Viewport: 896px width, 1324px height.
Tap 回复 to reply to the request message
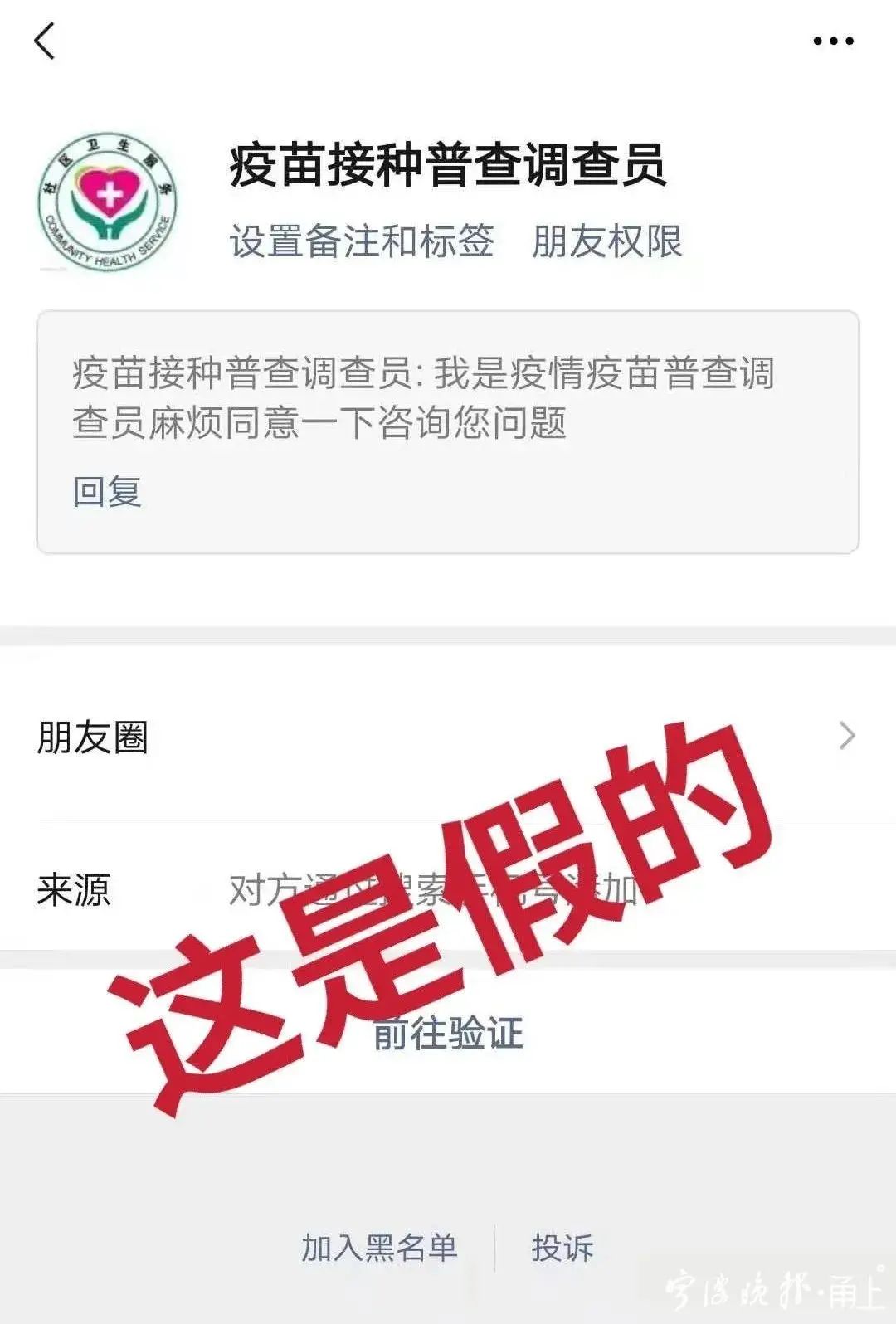tap(107, 491)
